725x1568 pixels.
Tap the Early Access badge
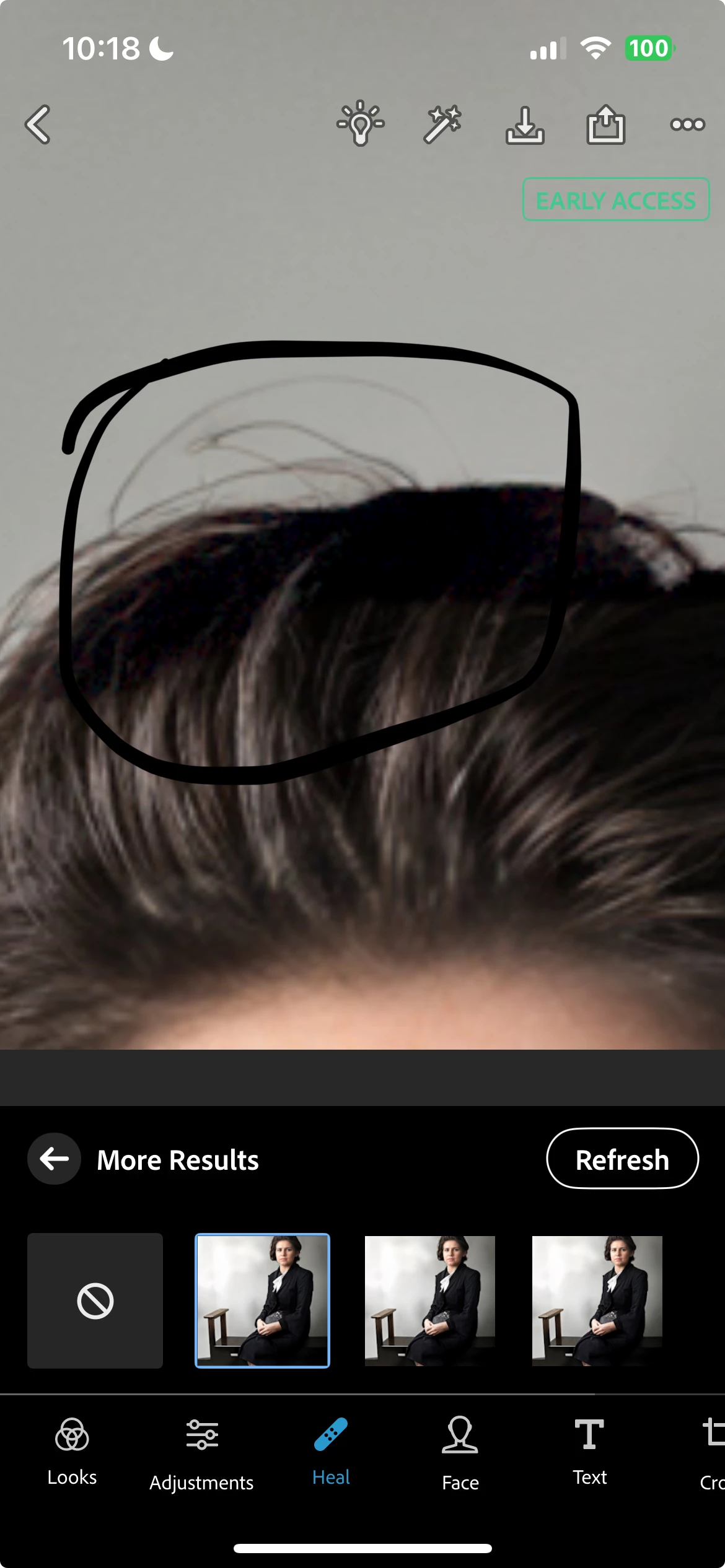pyautogui.click(x=615, y=200)
